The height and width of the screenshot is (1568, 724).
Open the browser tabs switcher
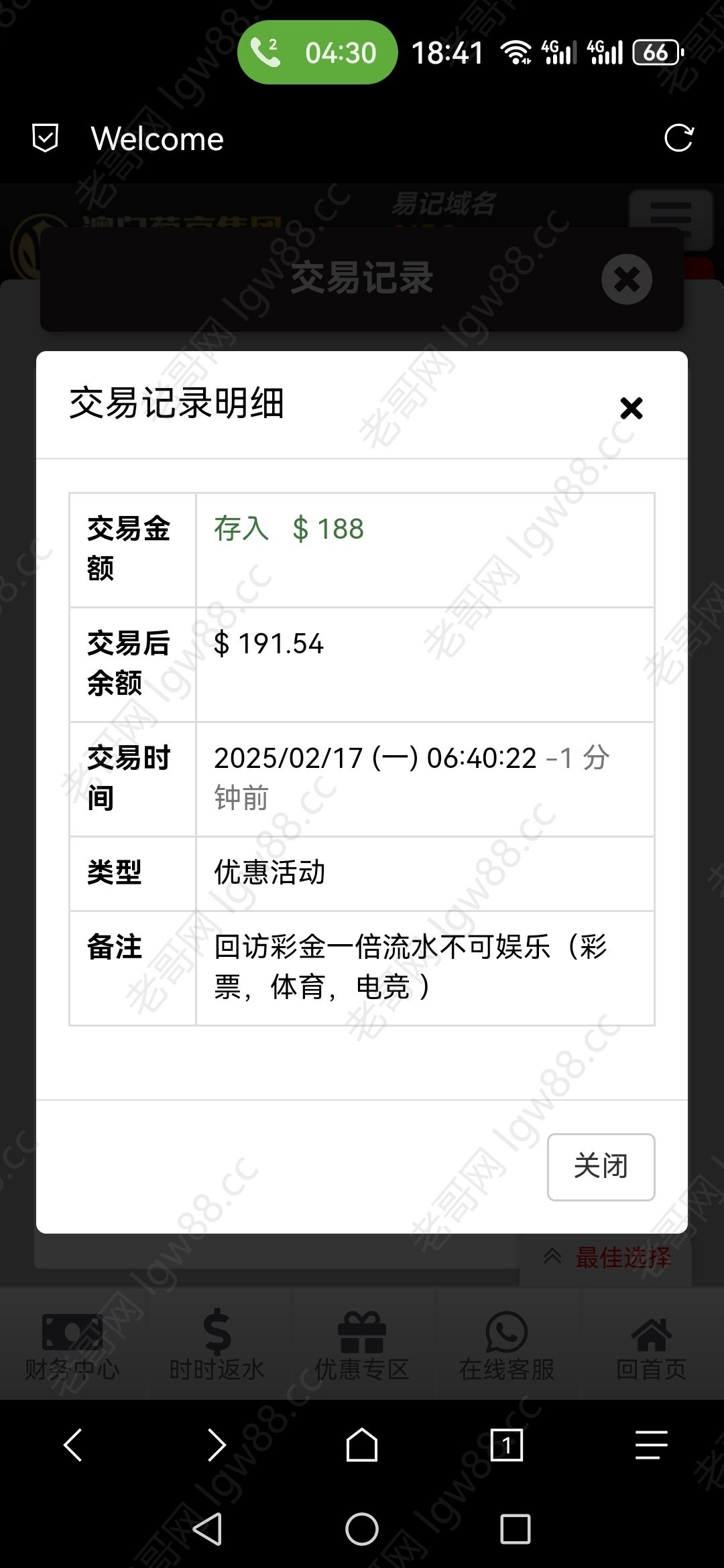pyautogui.click(x=507, y=1444)
